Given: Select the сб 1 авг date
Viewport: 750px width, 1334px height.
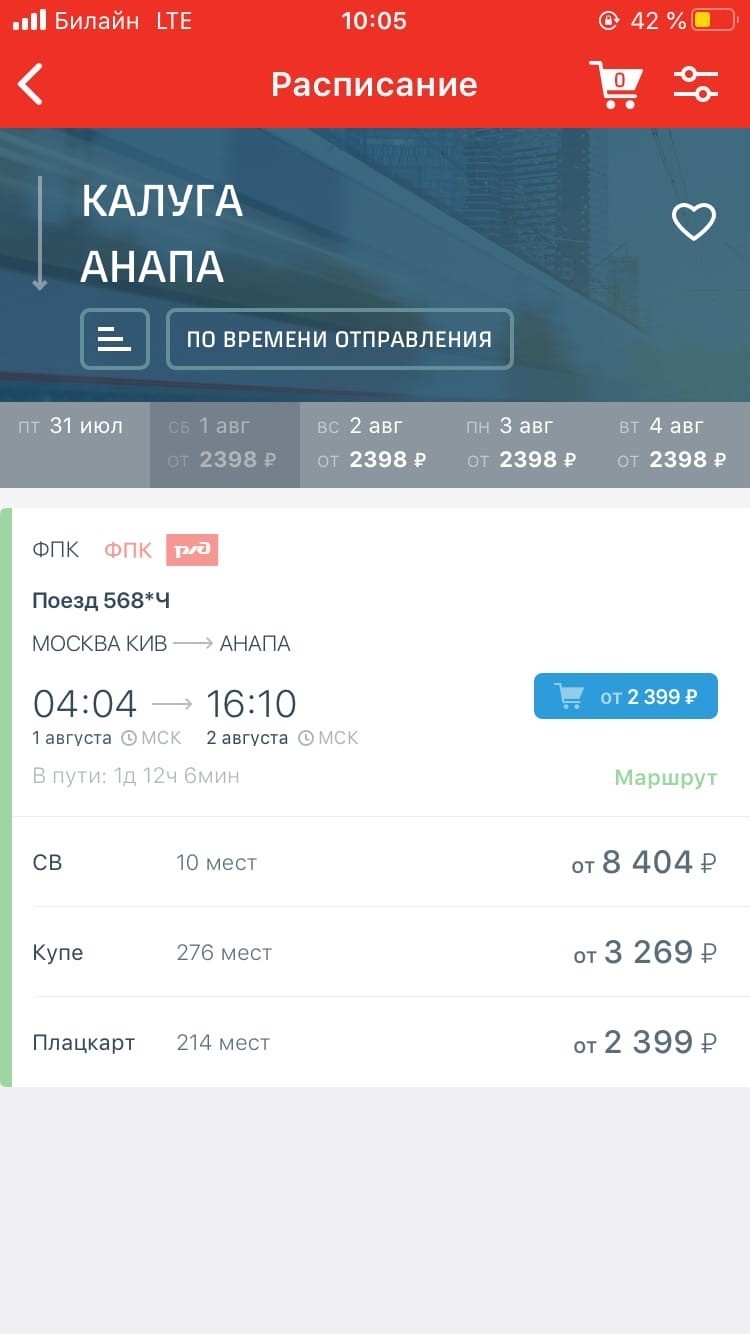Looking at the screenshot, I should click(225, 445).
